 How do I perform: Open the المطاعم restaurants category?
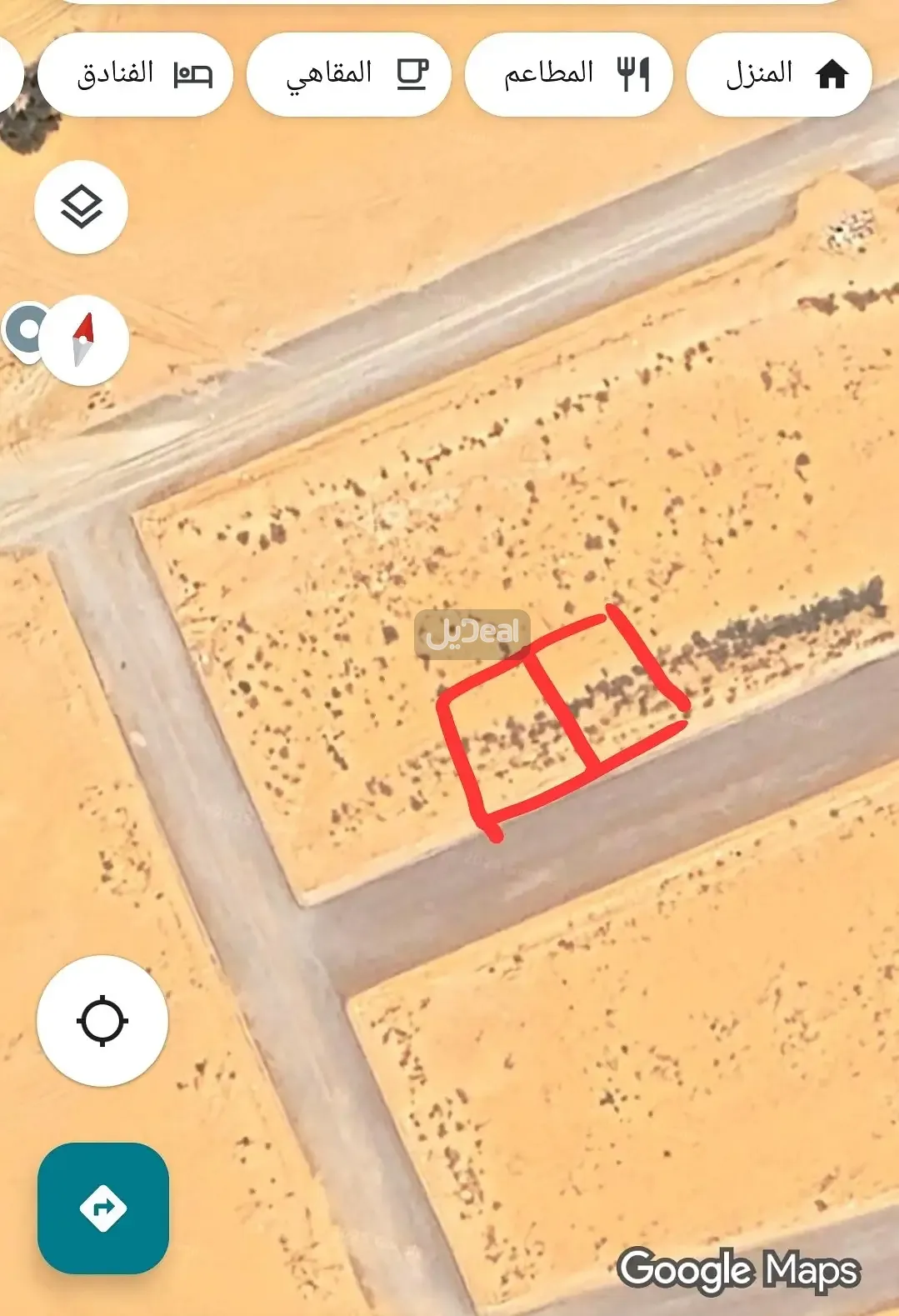[569, 75]
